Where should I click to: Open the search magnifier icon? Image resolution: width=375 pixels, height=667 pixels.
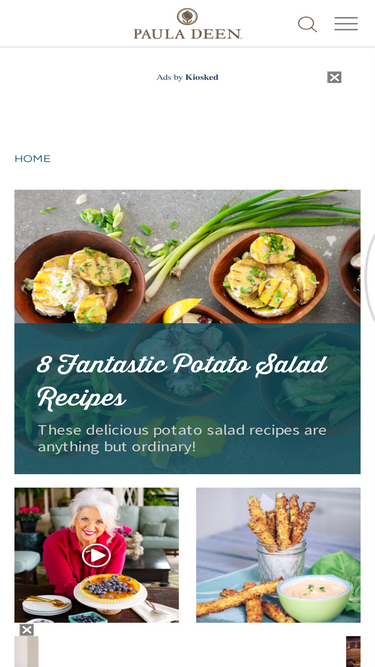click(307, 24)
